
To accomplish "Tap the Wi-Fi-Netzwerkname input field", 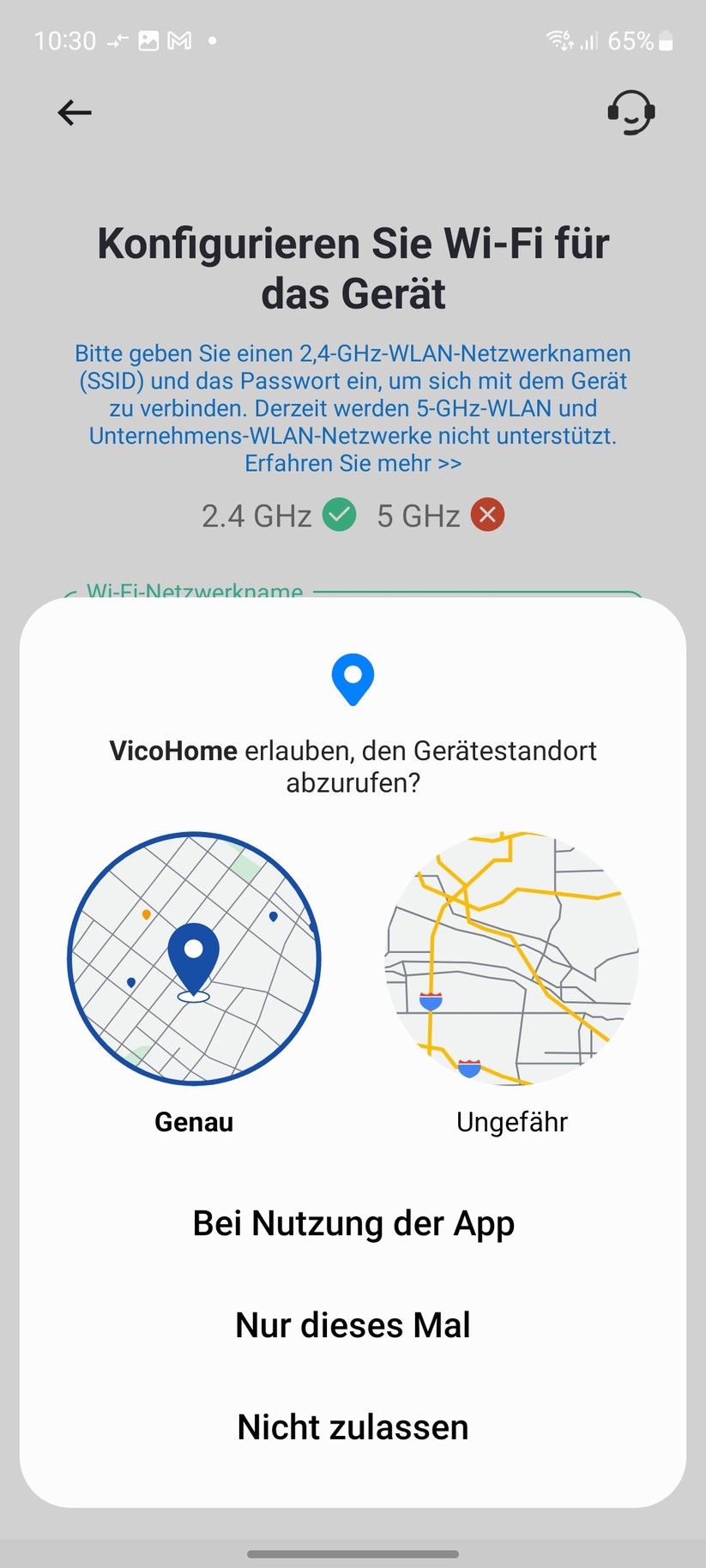I will coord(353,592).
